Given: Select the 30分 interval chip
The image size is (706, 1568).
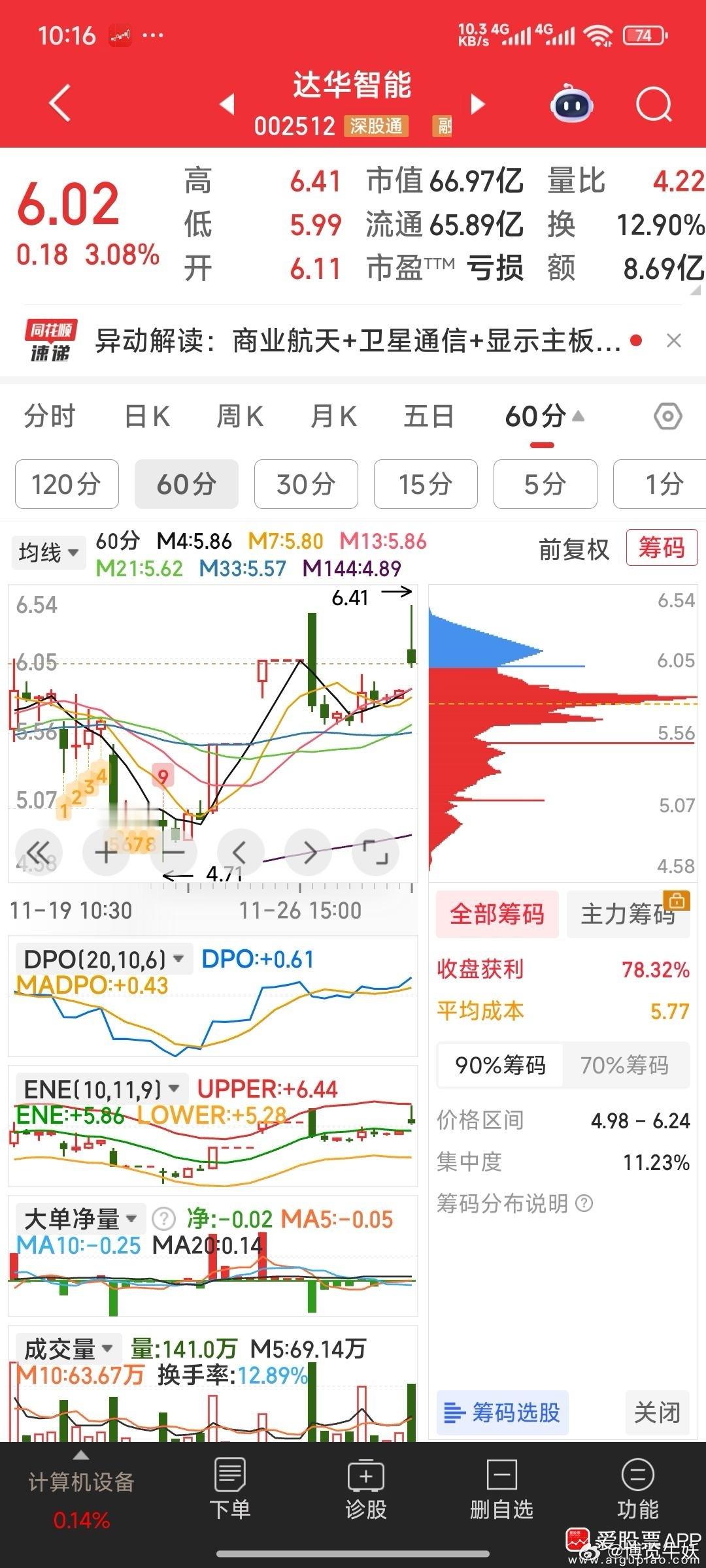Looking at the screenshot, I should pyautogui.click(x=306, y=484).
